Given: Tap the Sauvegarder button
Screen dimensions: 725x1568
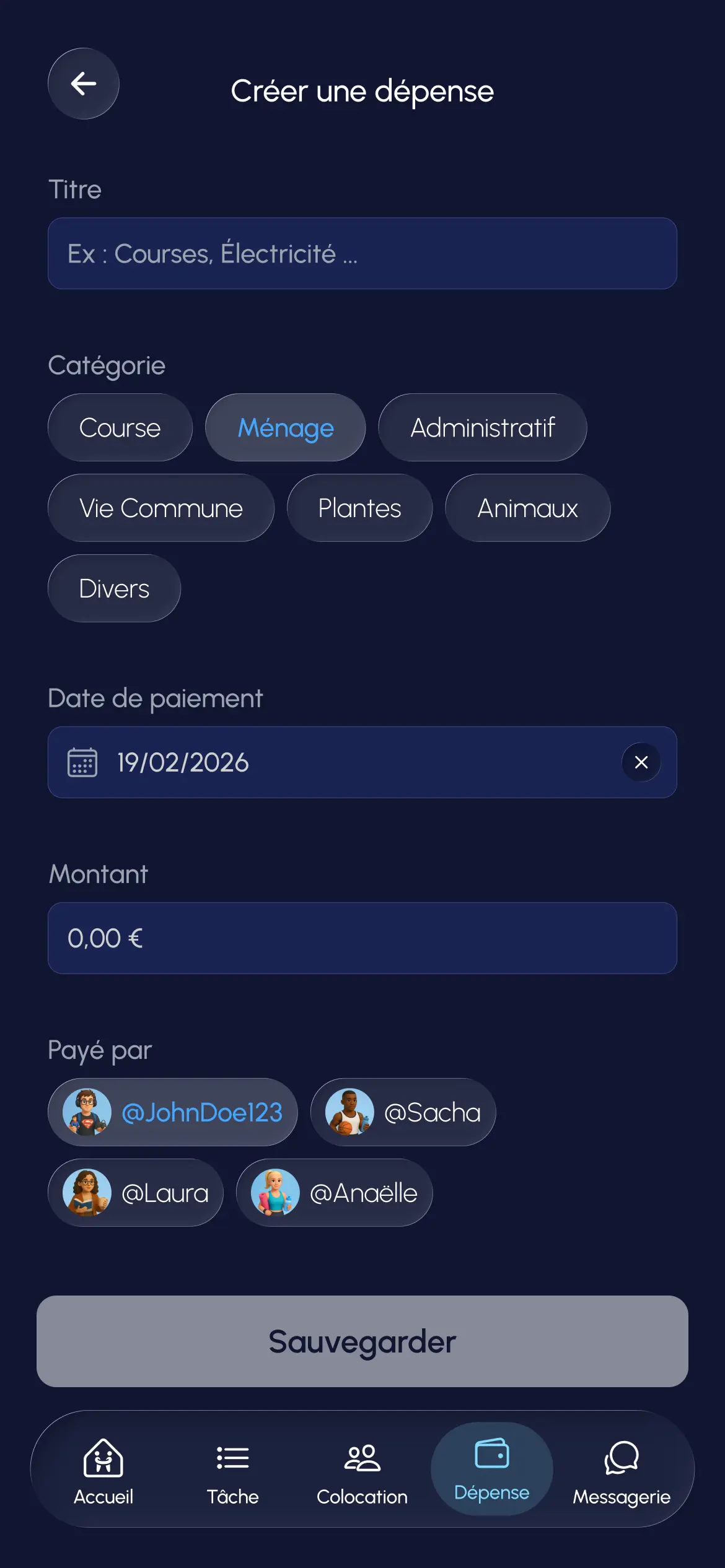Looking at the screenshot, I should (x=362, y=1341).
